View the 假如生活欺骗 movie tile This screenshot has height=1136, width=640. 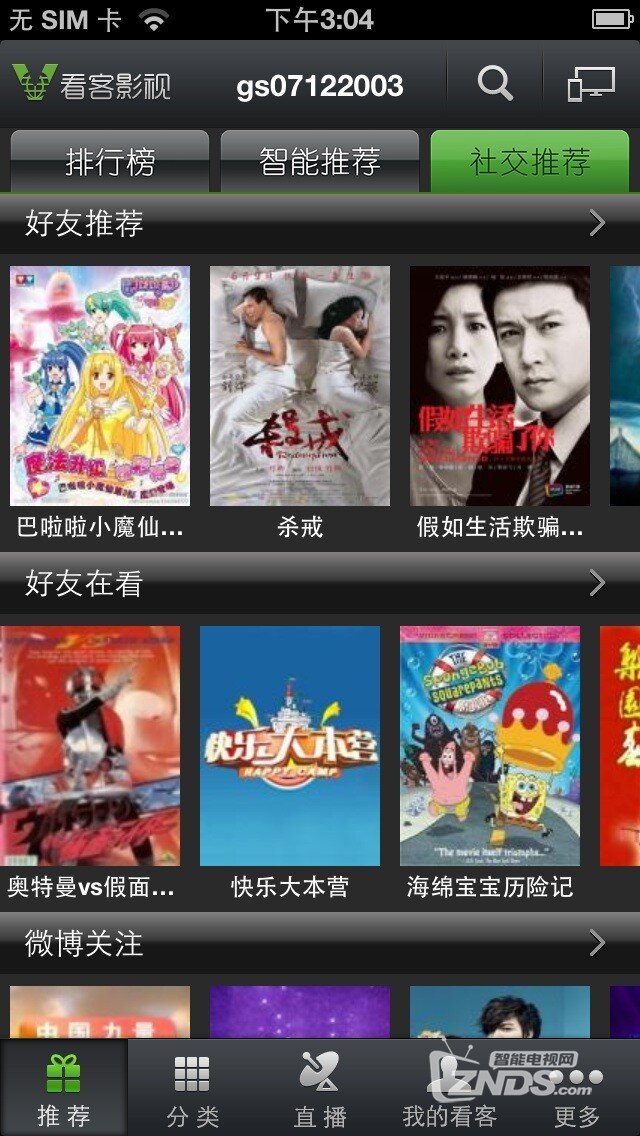pos(500,386)
